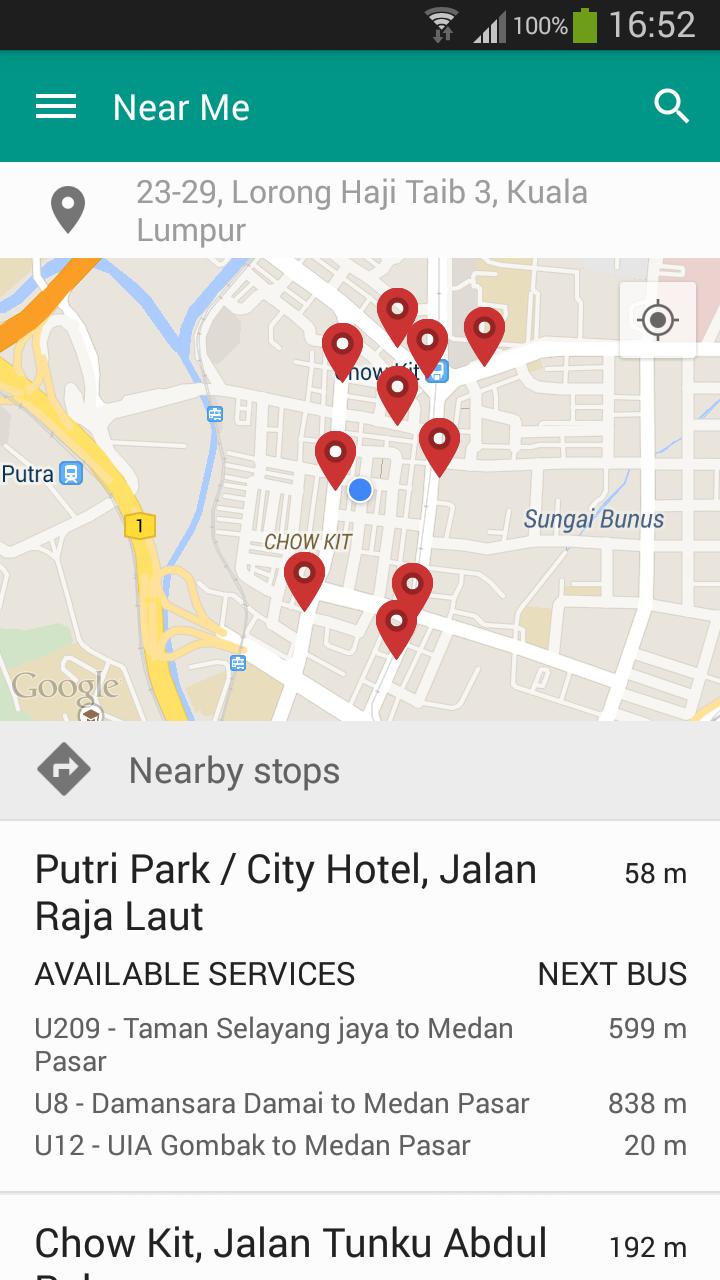Expand the Chow Kit stop entry
Screen dimensions: 720x1280
tap(290, 1243)
